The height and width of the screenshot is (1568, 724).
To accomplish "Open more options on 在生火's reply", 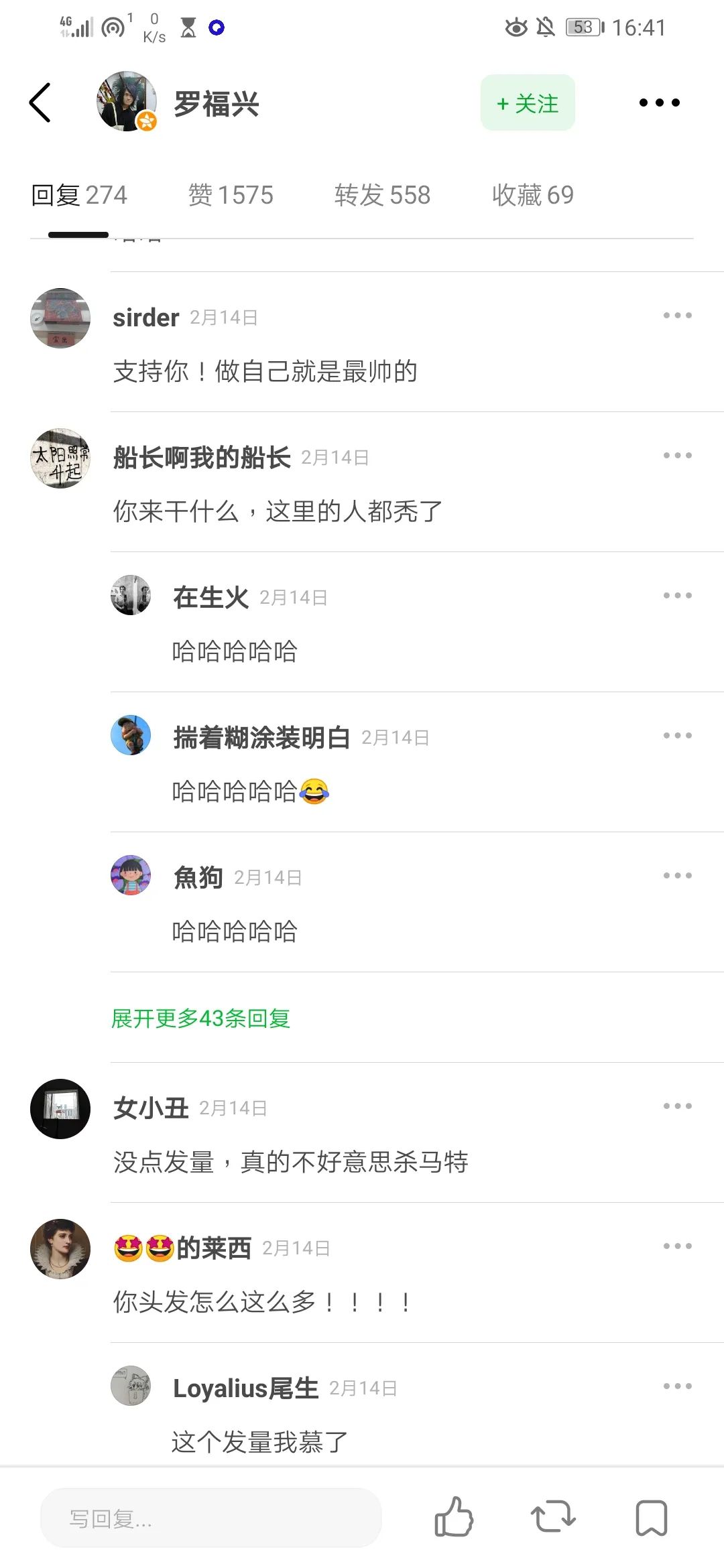I will tap(677, 596).
